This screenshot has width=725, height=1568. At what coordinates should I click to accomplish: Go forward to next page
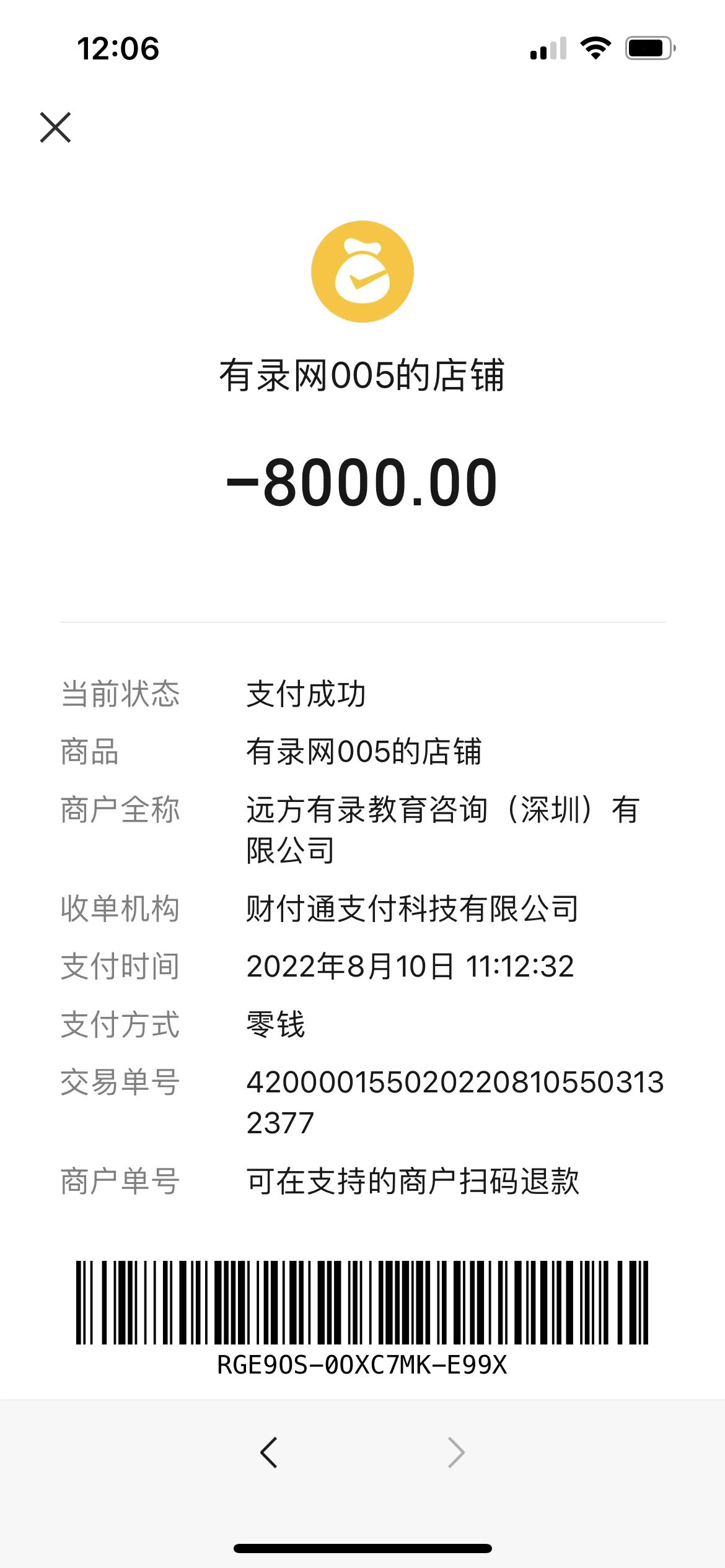coord(456,1453)
